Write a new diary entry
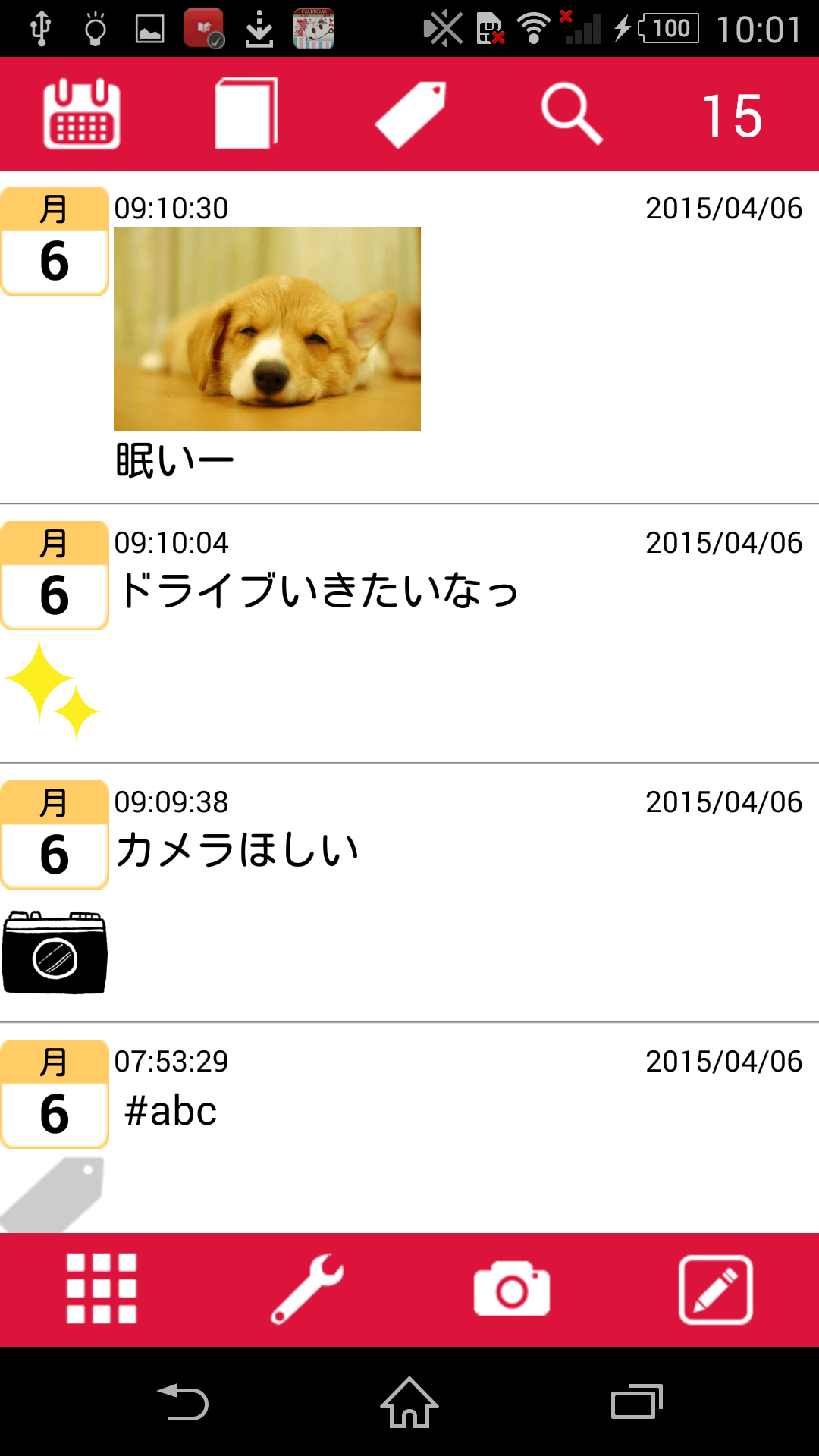The width and height of the screenshot is (819, 1456). click(716, 1289)
